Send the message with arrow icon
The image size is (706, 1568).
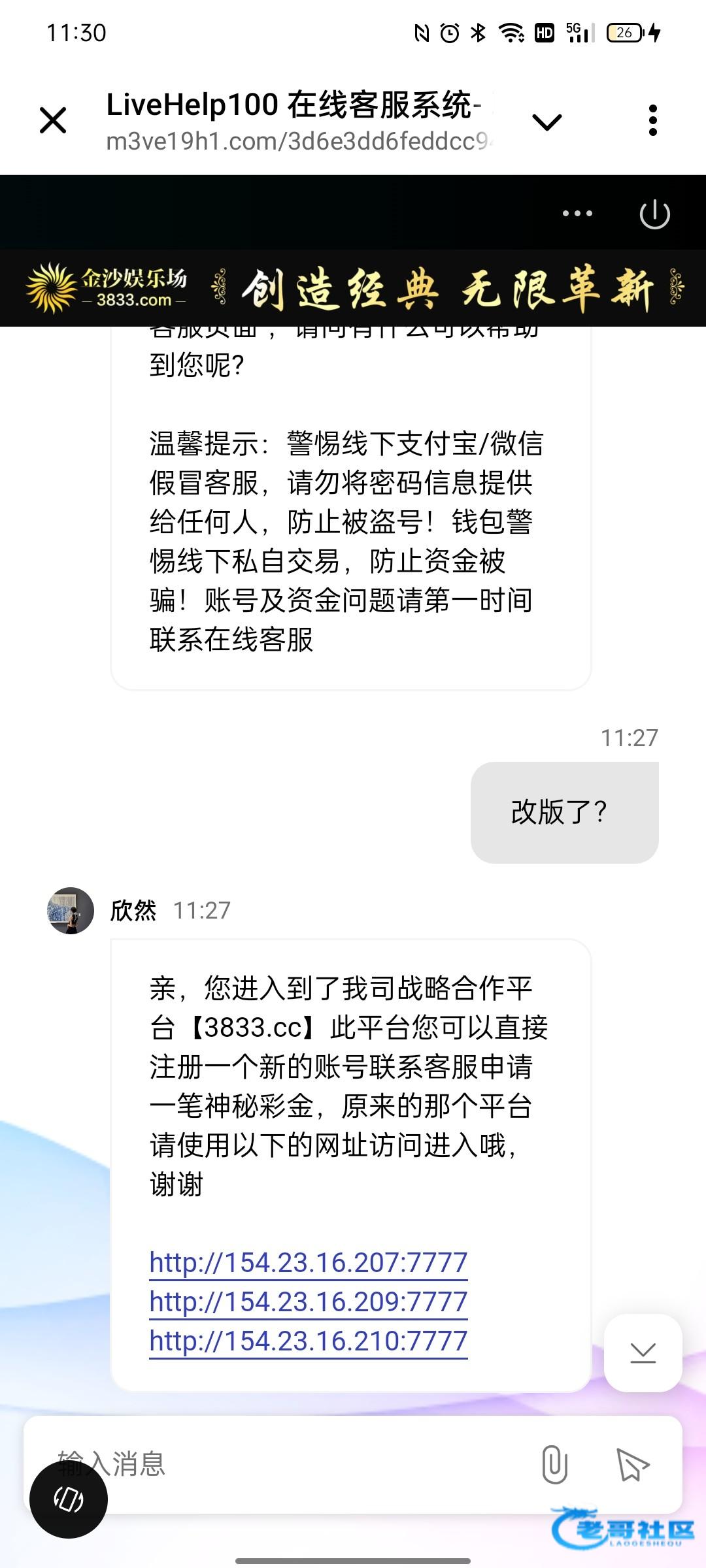632,1464
